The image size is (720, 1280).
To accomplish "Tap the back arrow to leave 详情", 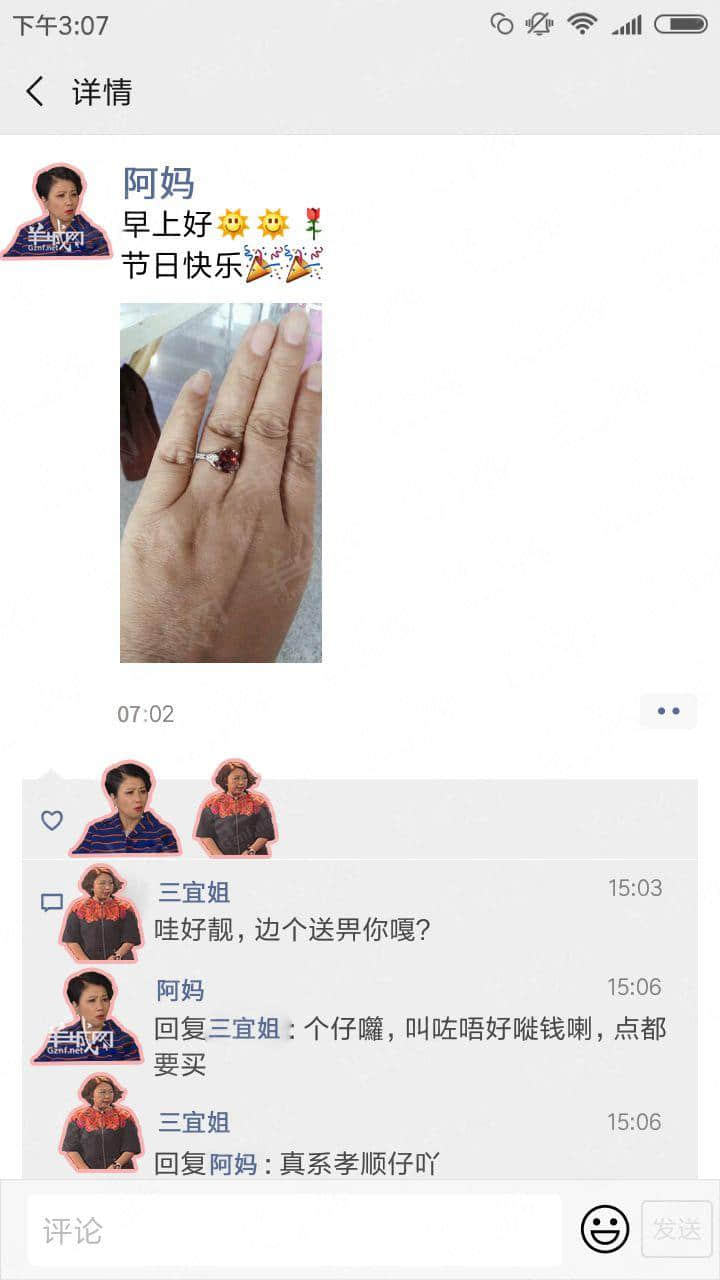I will pyautogui.click(x=35, y=91).
